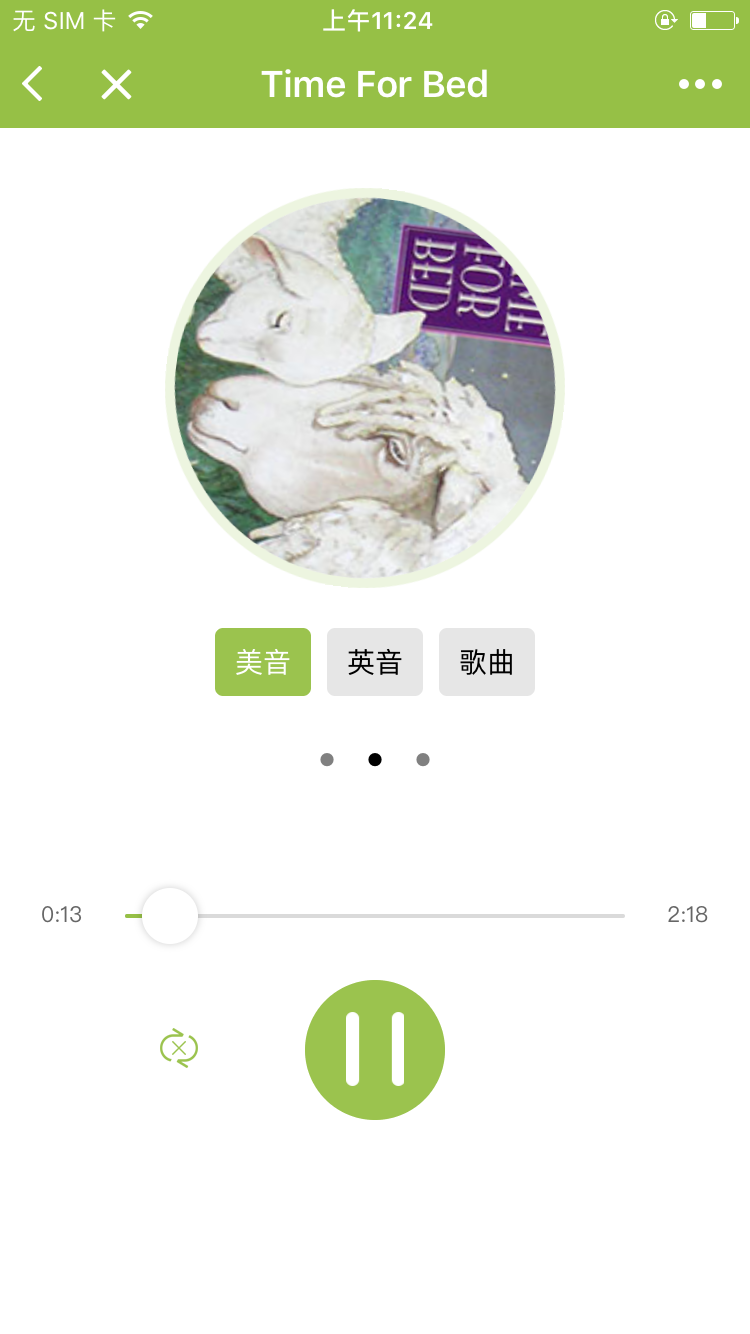
Task: Switch to the 歌曲 song version
Action: (487, 662)
